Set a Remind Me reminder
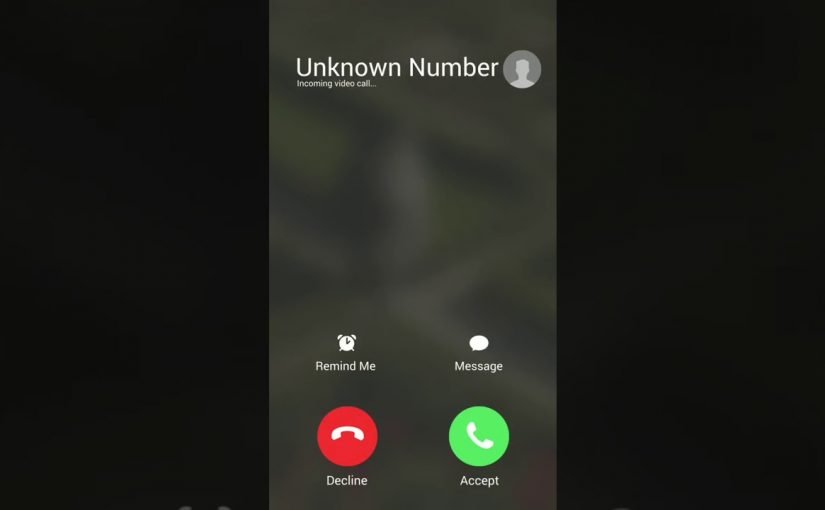This screenshot has height=510, width=825. click(346, 344)
